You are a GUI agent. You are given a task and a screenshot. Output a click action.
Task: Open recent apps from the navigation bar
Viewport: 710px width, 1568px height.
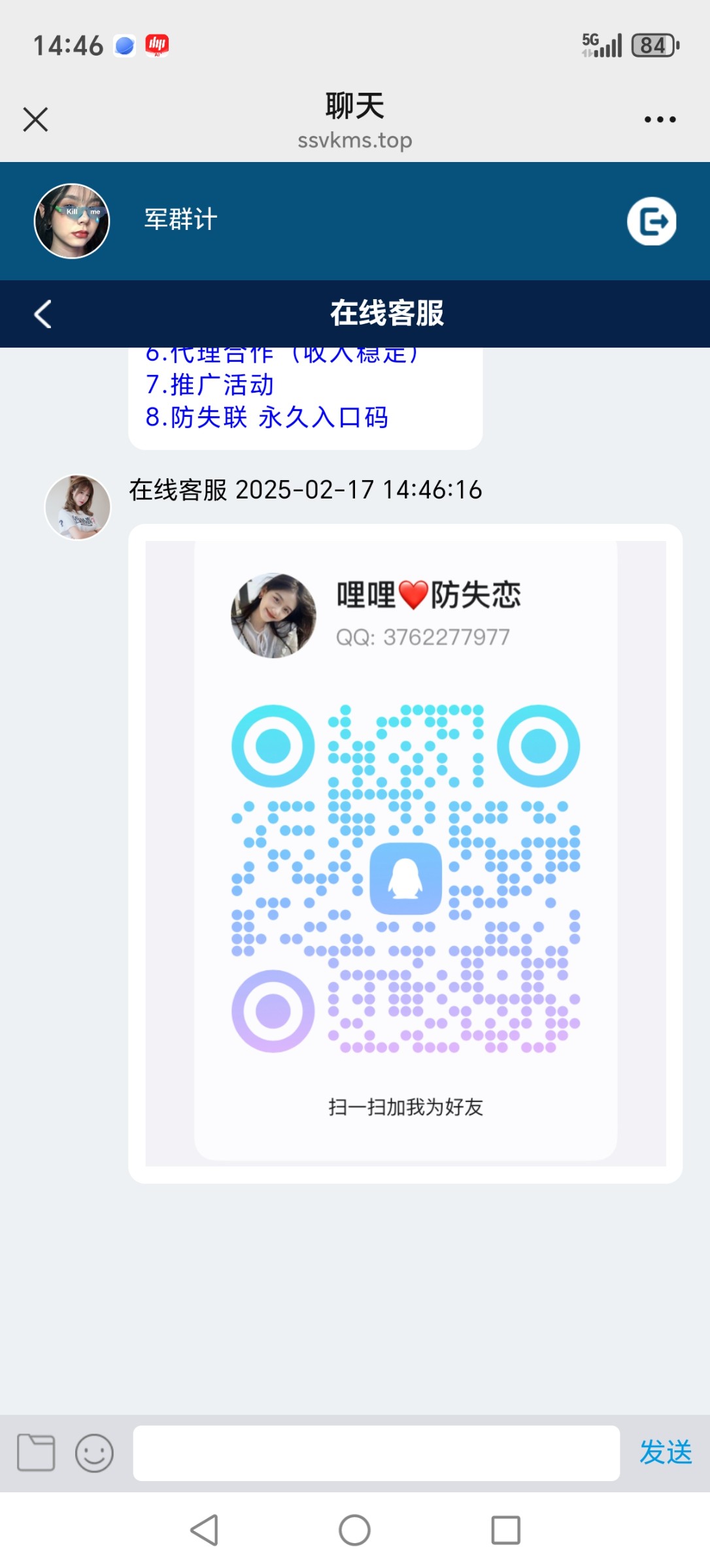tap(505, 1530)
